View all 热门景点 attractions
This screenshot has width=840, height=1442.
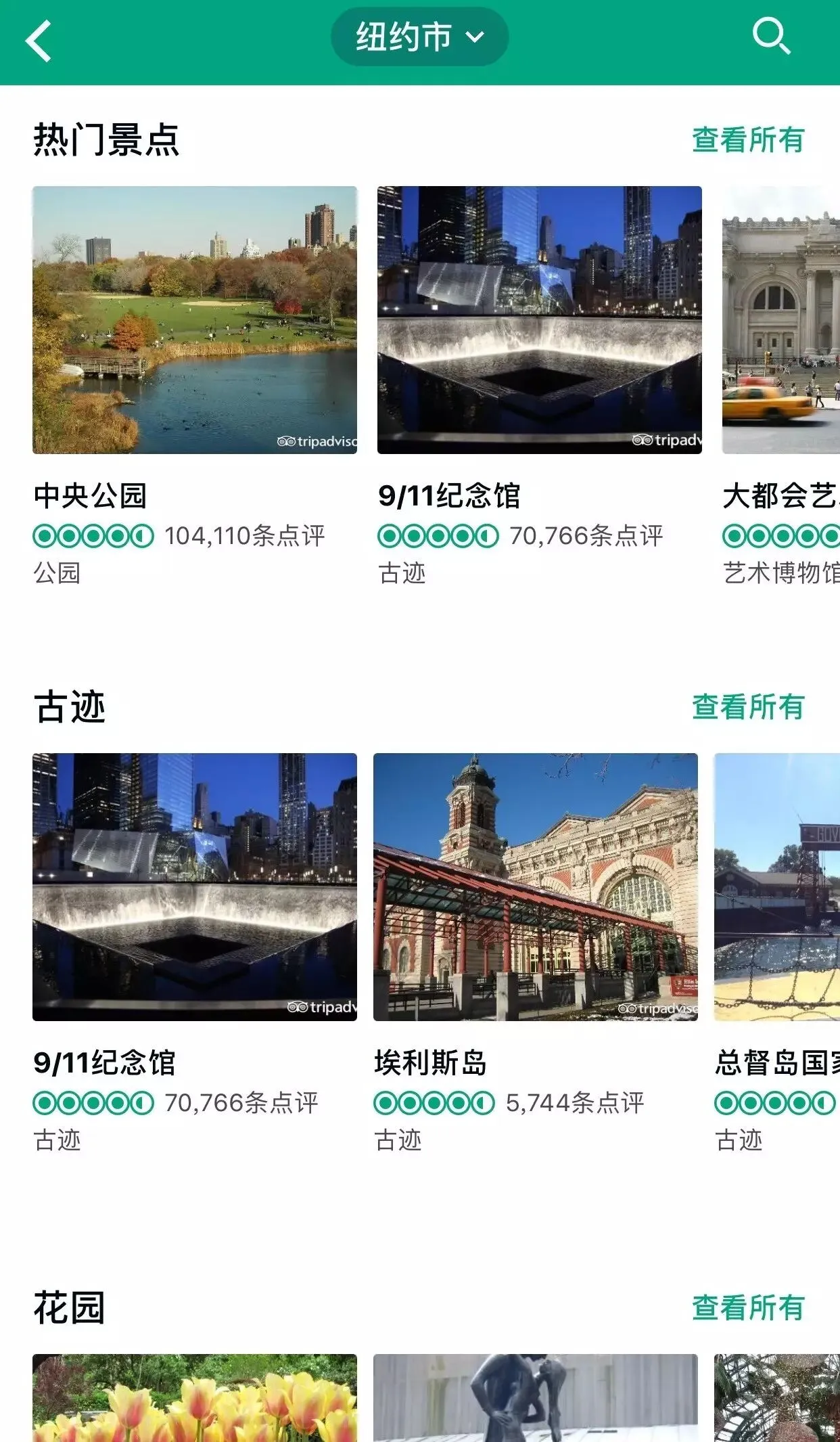(748, 140)
